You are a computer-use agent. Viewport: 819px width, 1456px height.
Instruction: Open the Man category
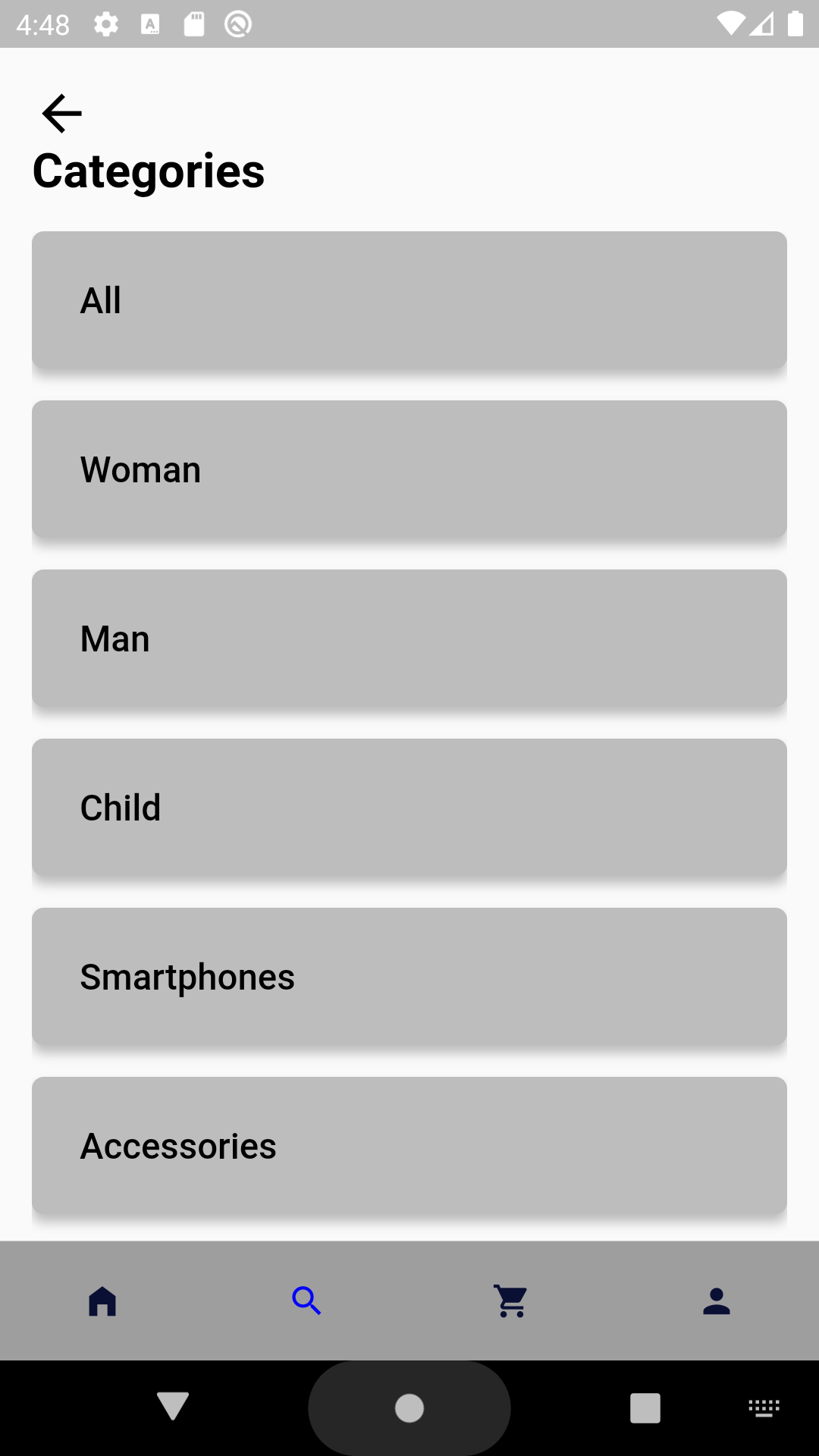pyautogui.click(x=409, y=639)
